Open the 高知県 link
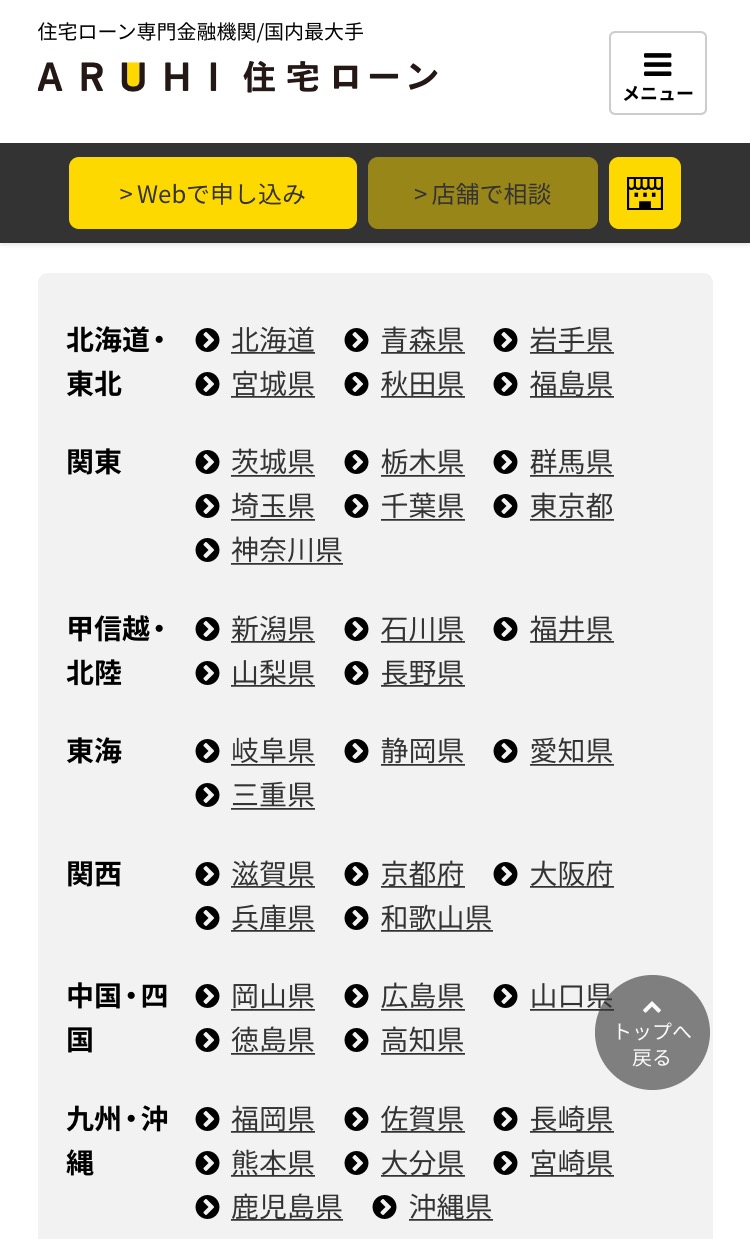750x1239 pixels. [x=422, y=1040]
